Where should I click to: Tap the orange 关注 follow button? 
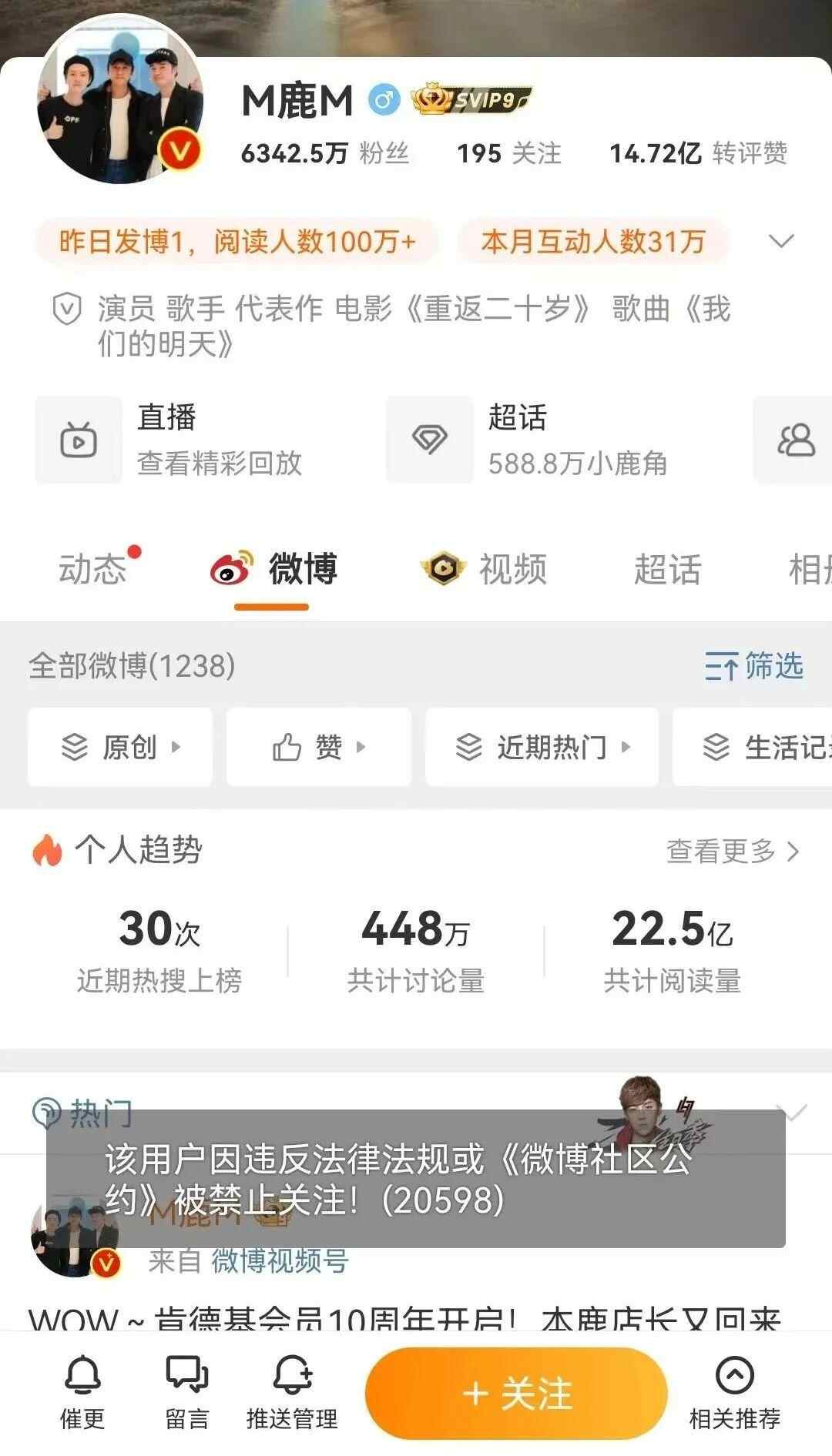516,1393
